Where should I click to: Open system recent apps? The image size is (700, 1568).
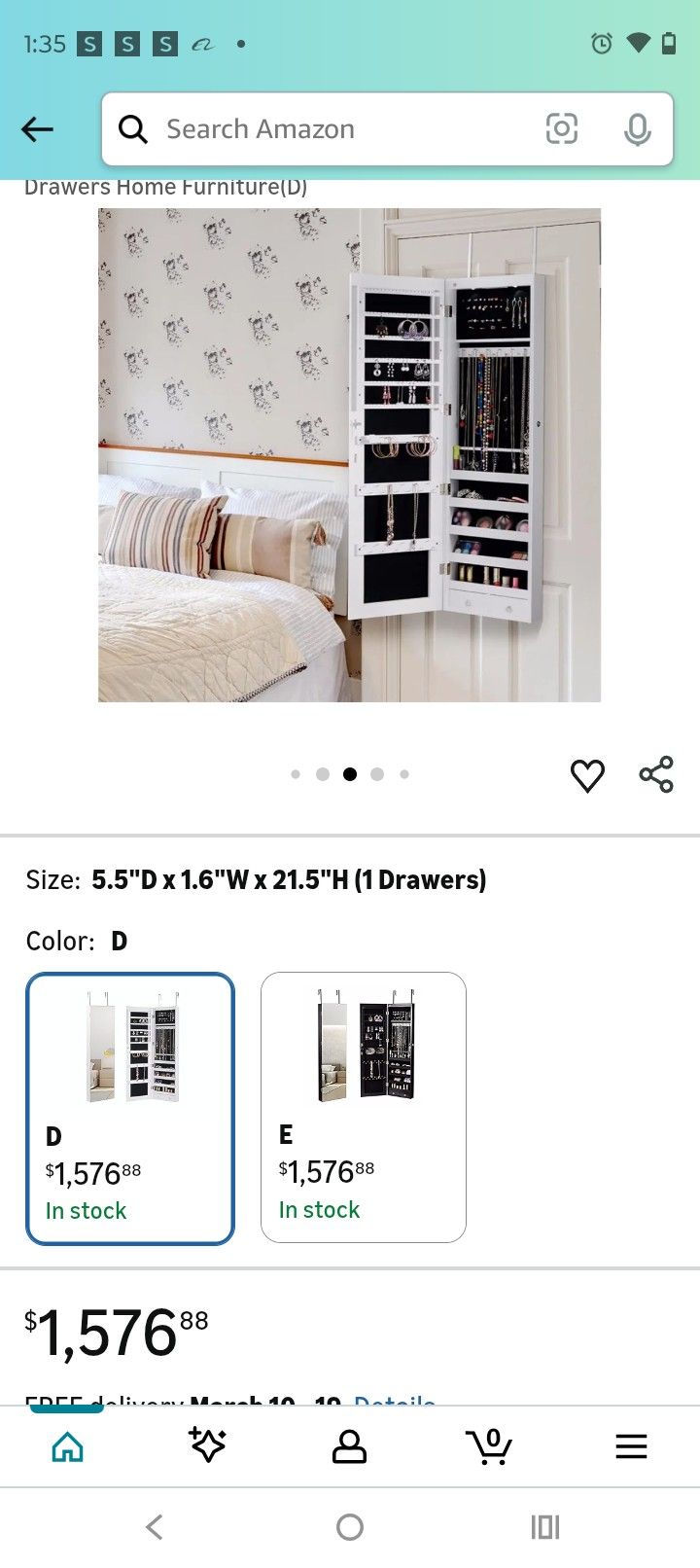point(545,1527)
